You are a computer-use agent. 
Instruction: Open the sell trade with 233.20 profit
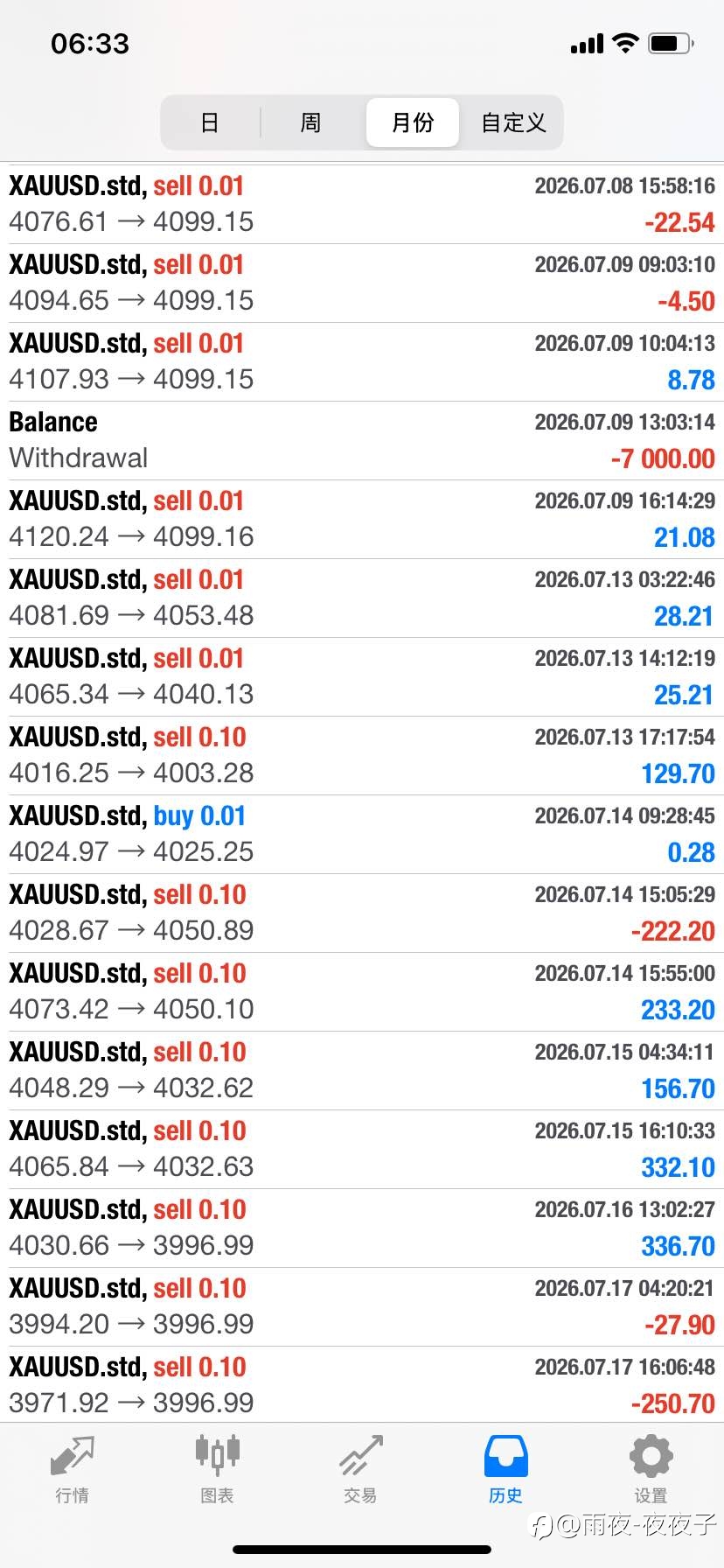point(362,991)
